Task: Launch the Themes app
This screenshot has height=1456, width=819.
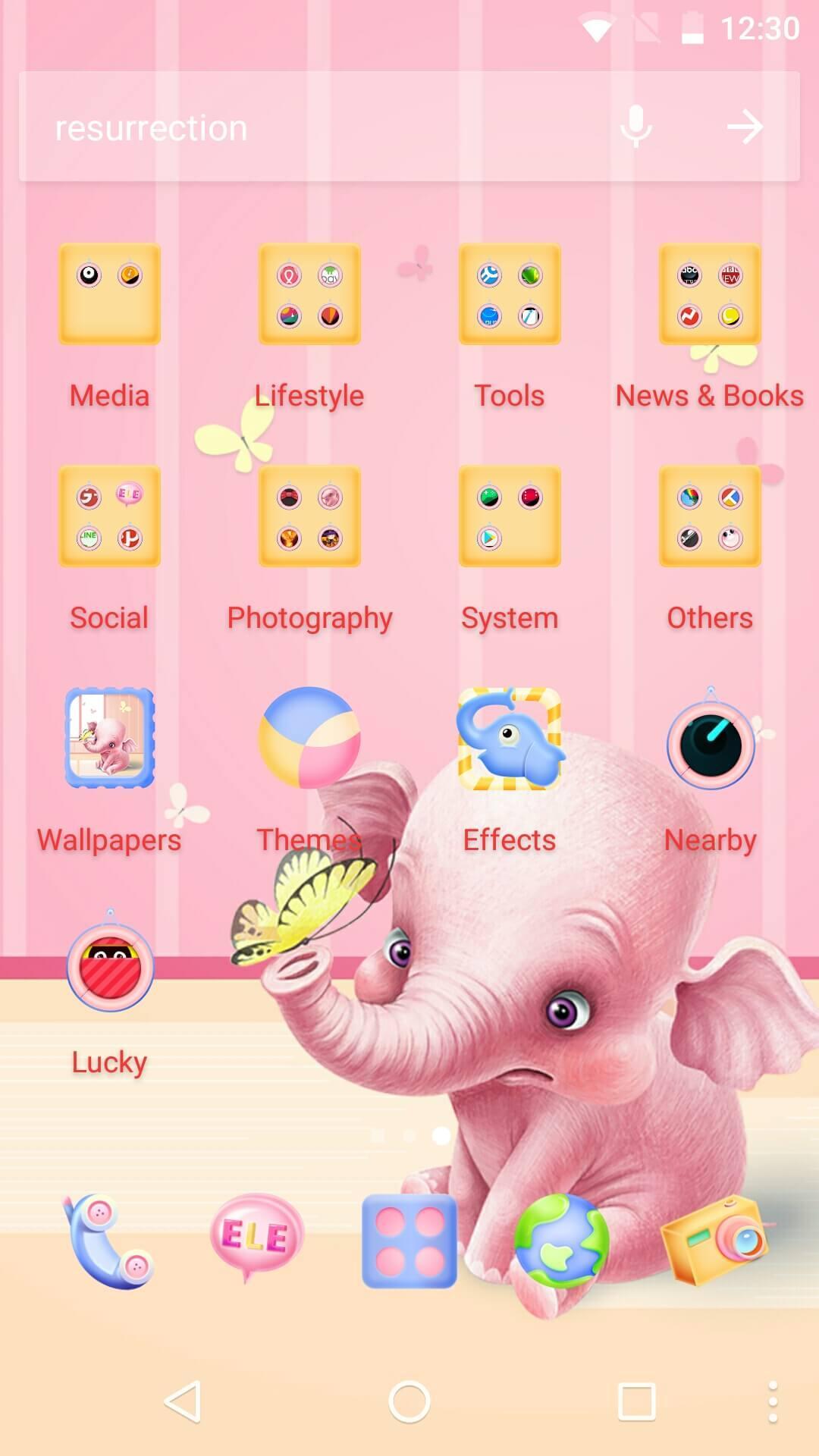Action: (309, 738)
